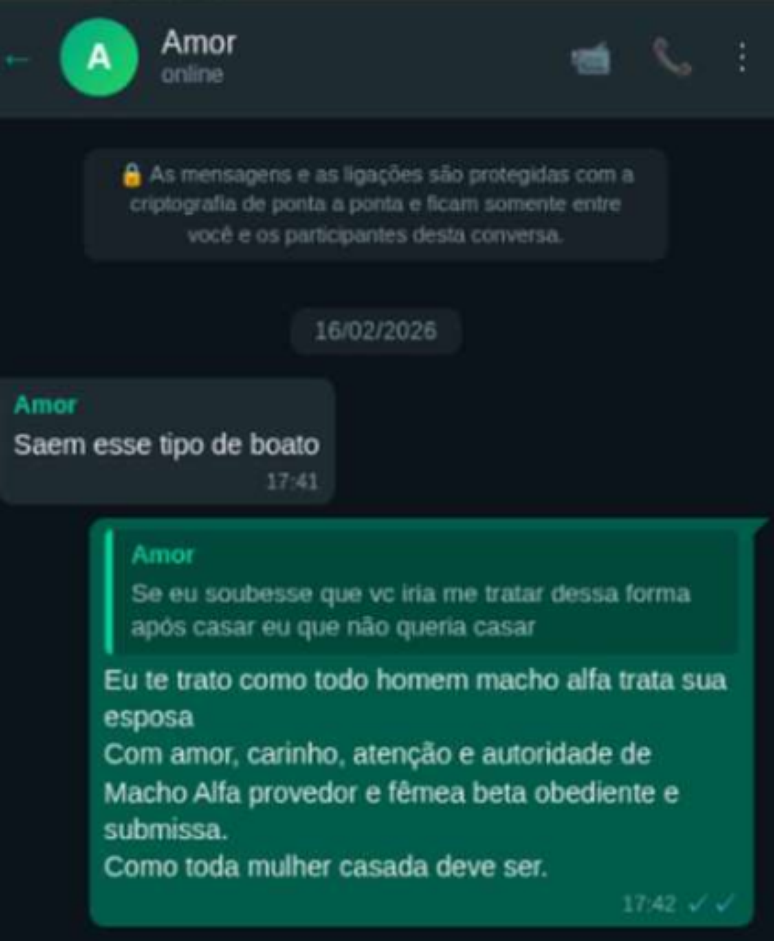Start a video call with Amor
The height and width of the screenshot is (941, 774).
[590, 59]
